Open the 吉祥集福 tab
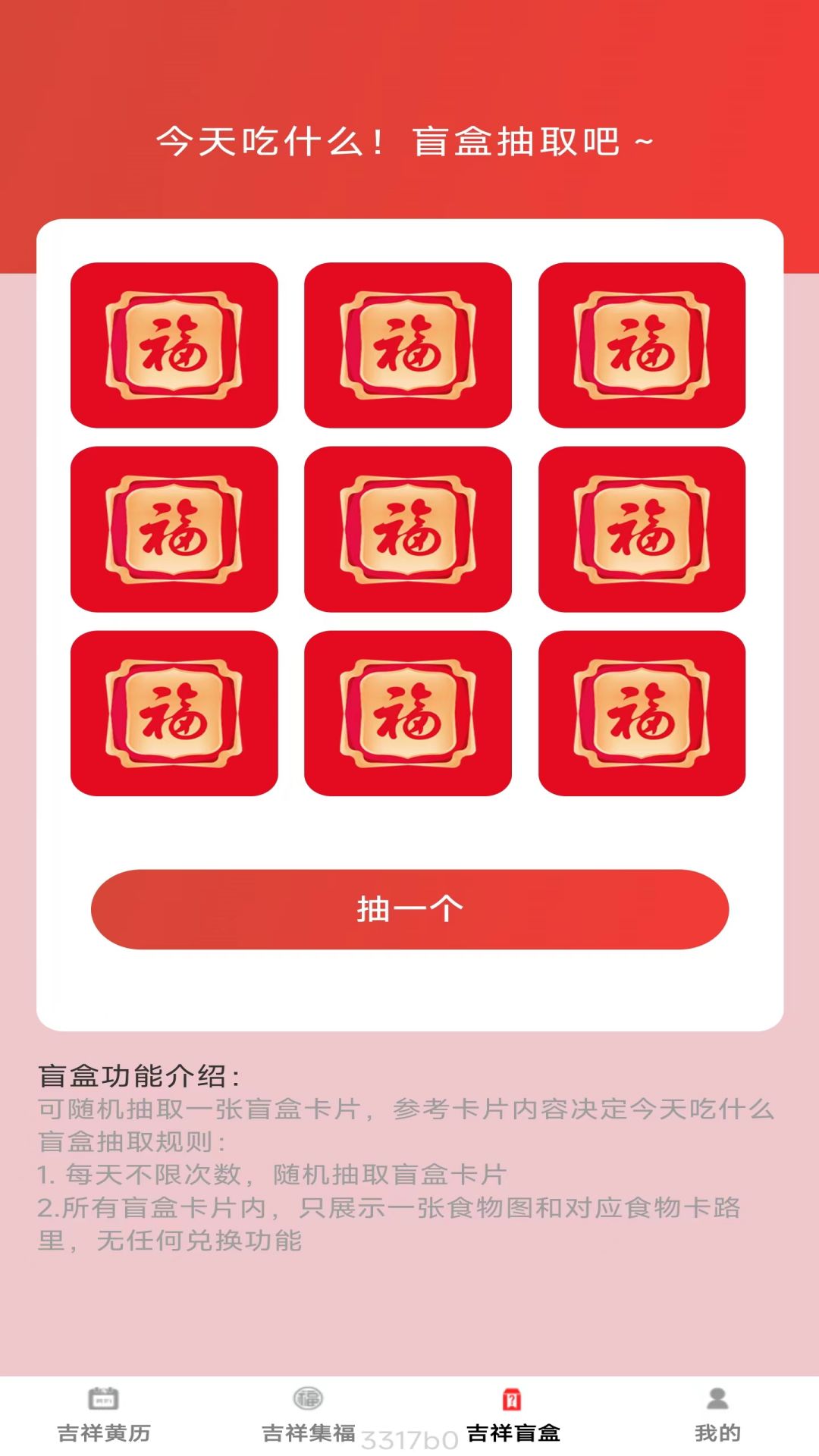819x1456 pixels. [x=309, y=1415]
